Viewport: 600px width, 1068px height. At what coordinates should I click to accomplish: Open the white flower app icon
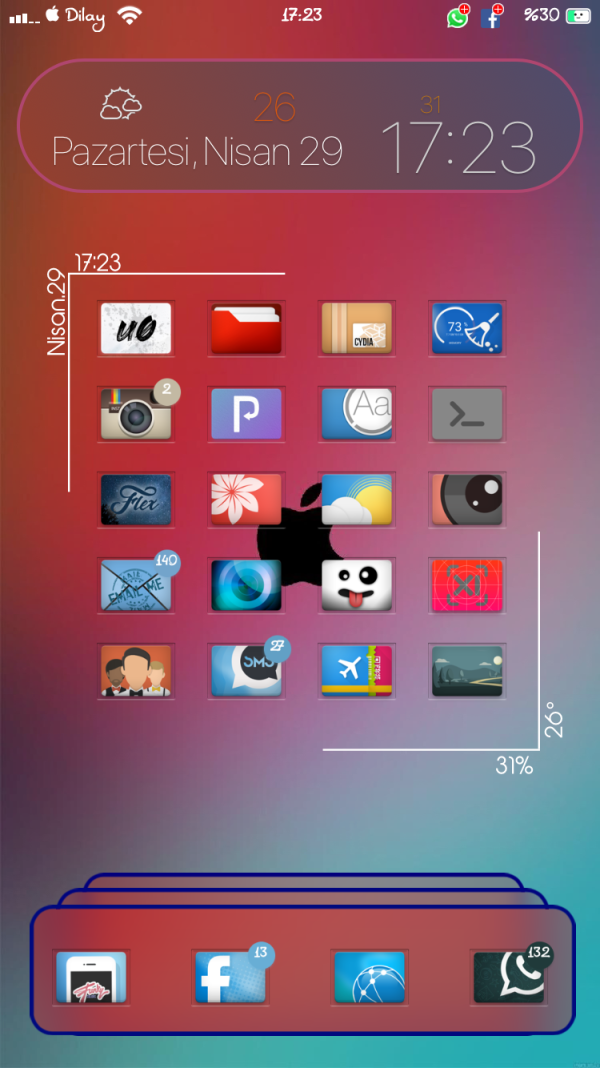coord(246,499)
